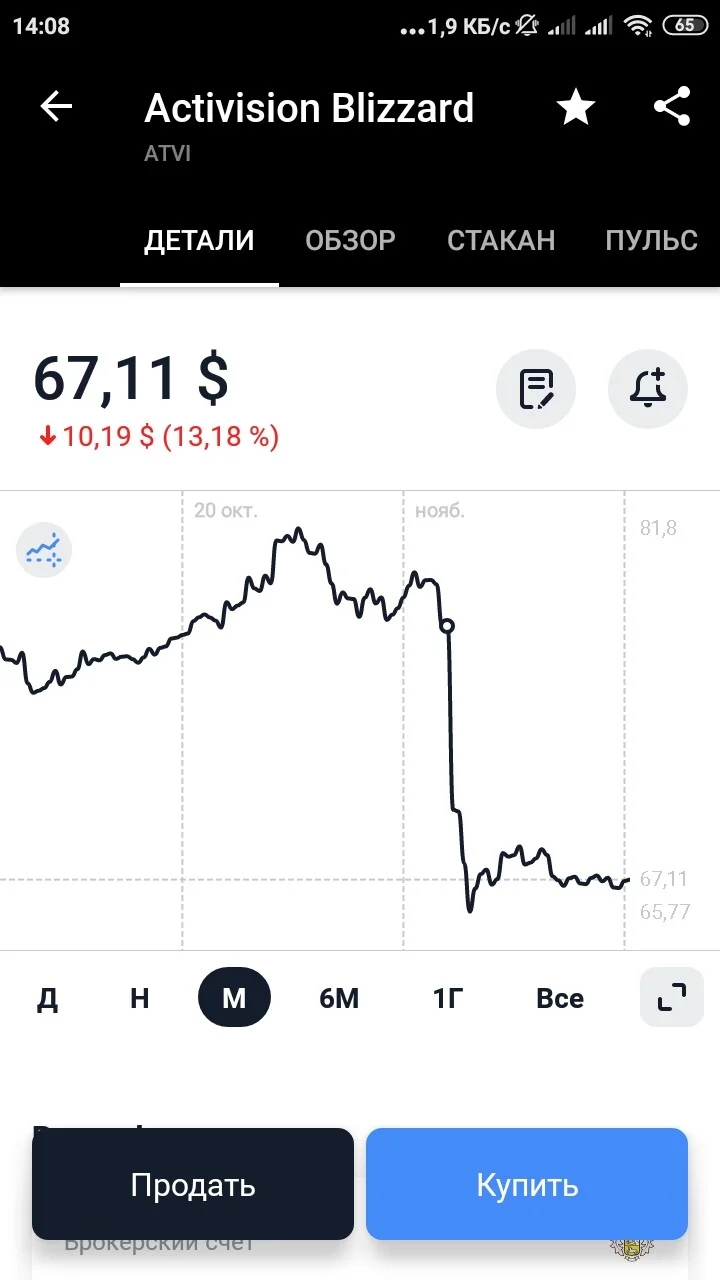
Task: Switch to the ПУЛЬС tab
Action: (x=651, y=241)
